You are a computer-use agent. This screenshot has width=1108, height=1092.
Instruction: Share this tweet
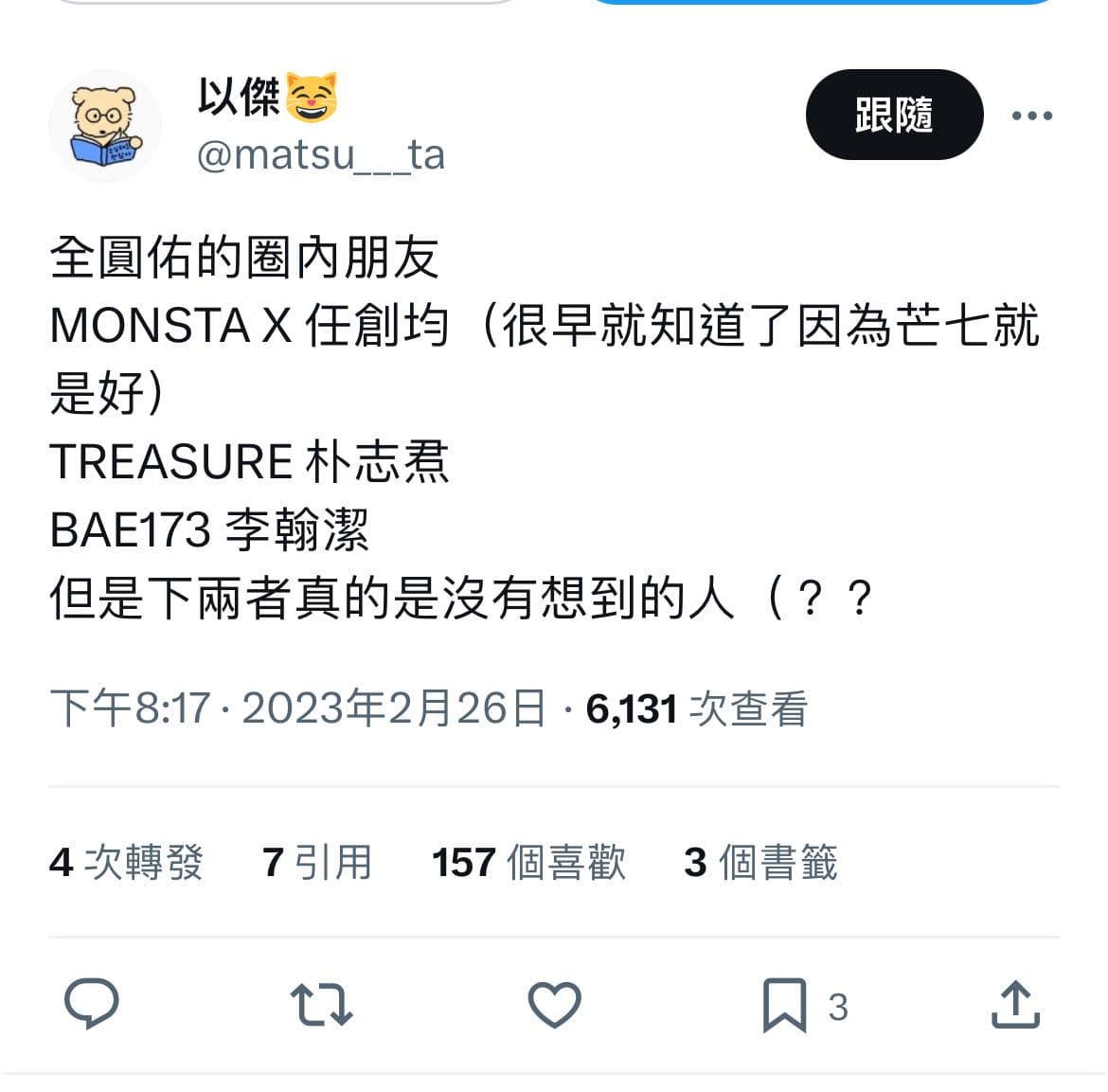pyautogui.click(x=1015, y=1004)
